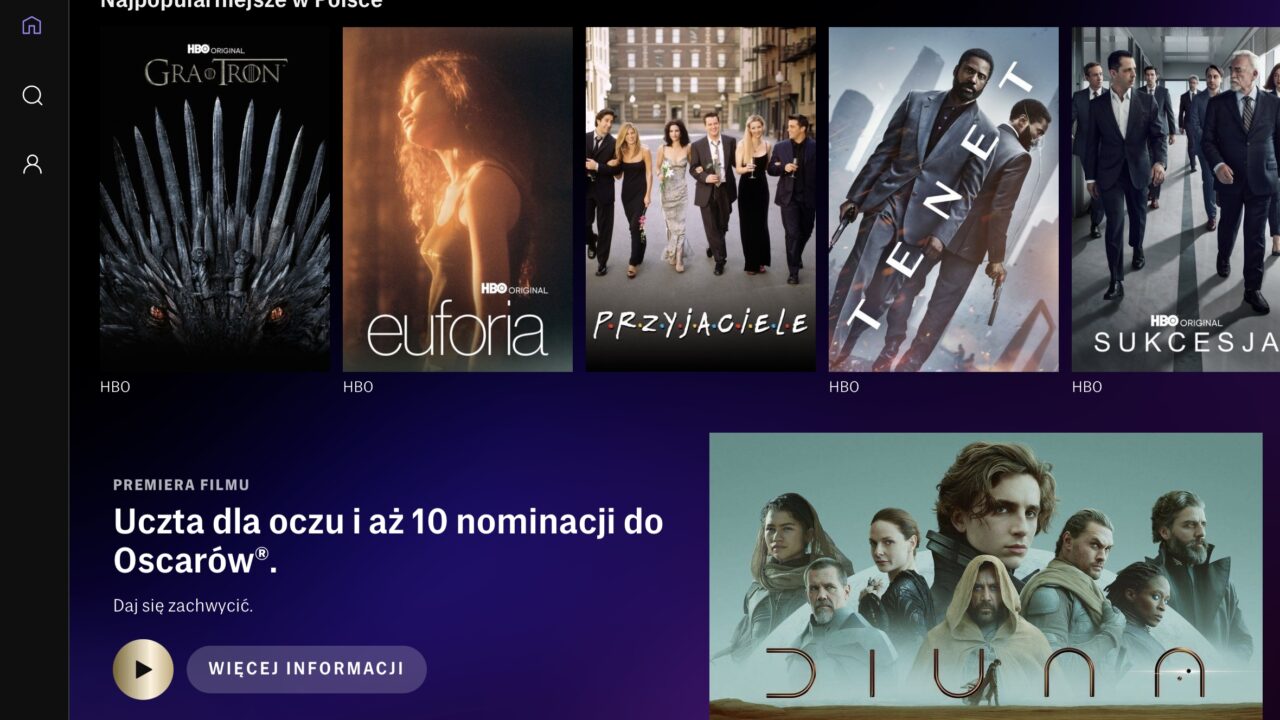Open the Gra o Tron poster
This screenshot has width=1280, height=720.
[x=214, y=200]
